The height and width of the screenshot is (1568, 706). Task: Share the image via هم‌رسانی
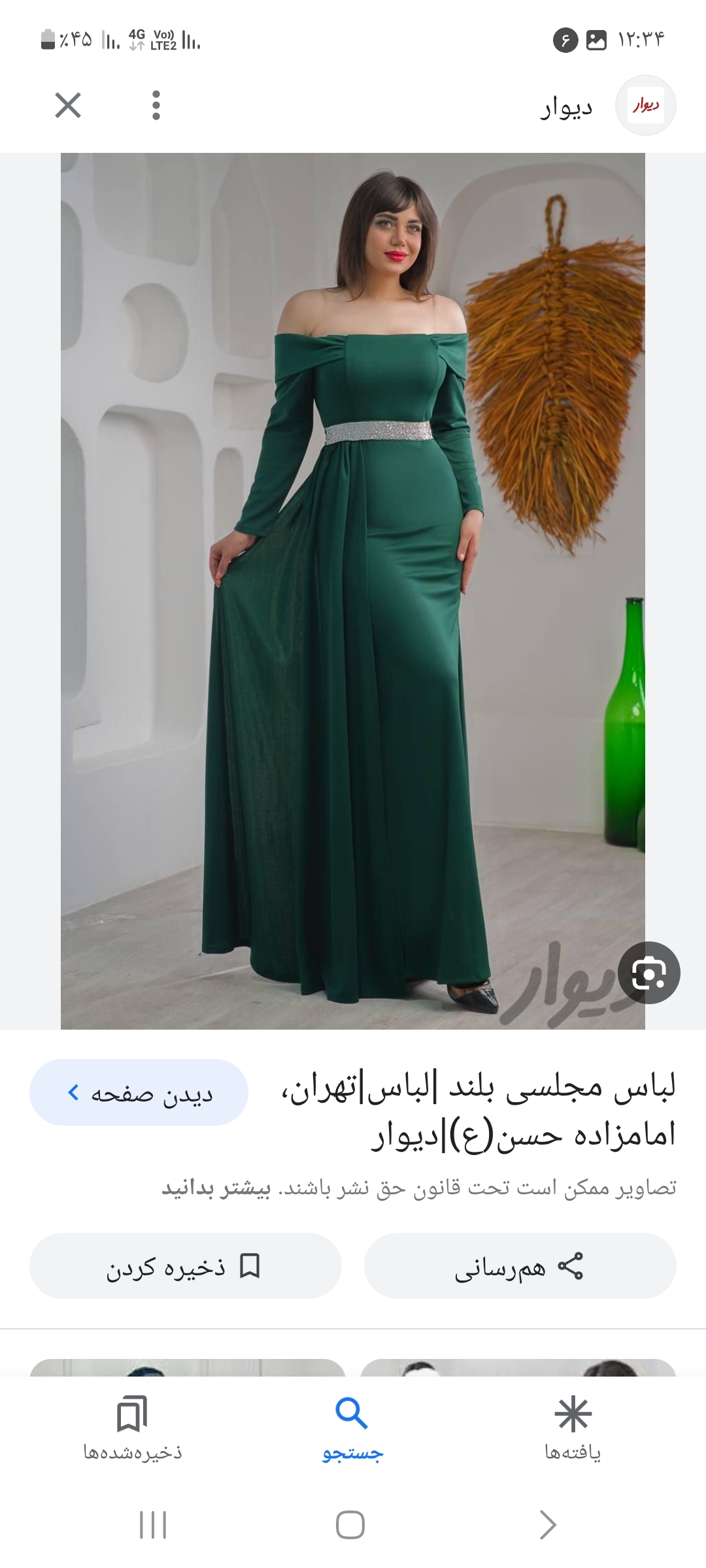pyautogui.click(x=520, y=1266)
